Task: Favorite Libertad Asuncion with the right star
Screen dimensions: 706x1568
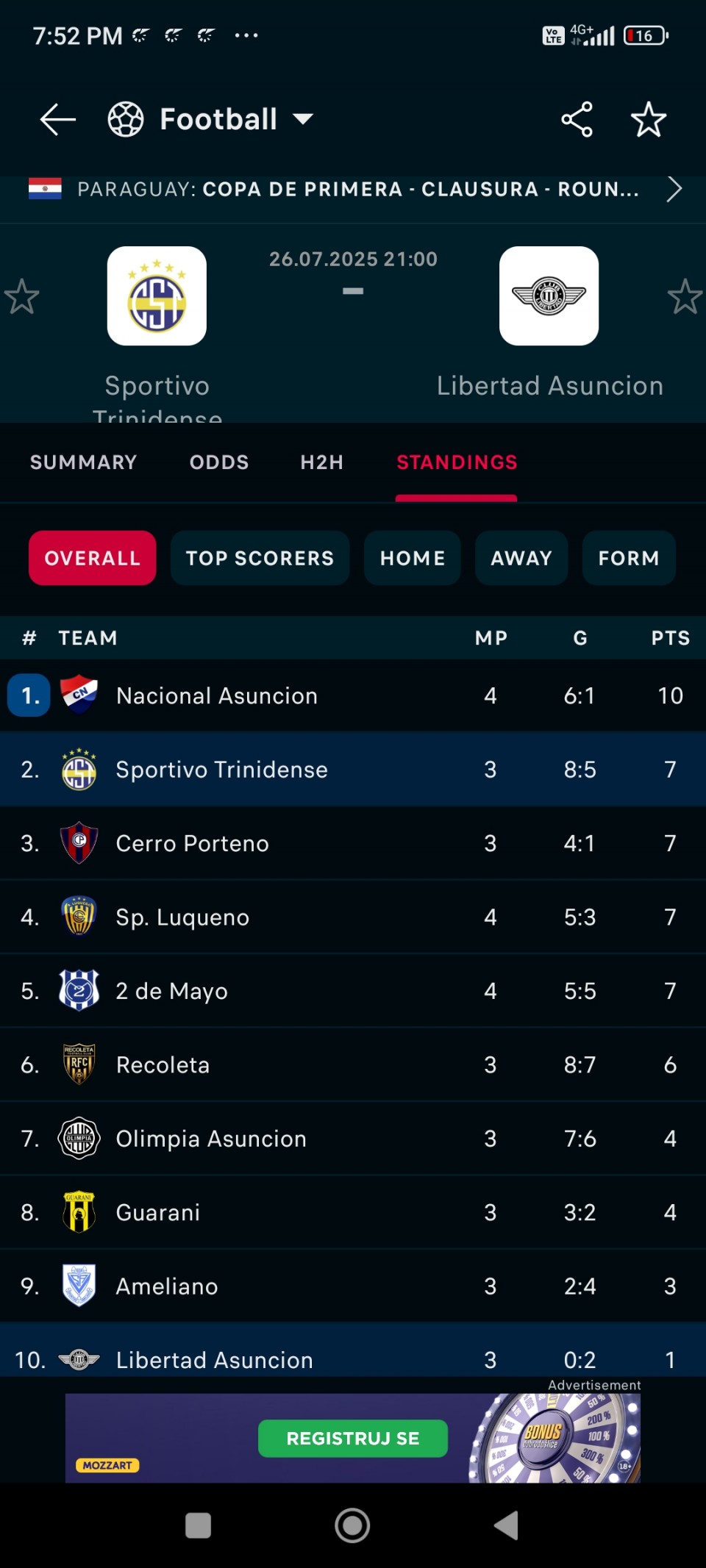Action: (x=685, y=297)
